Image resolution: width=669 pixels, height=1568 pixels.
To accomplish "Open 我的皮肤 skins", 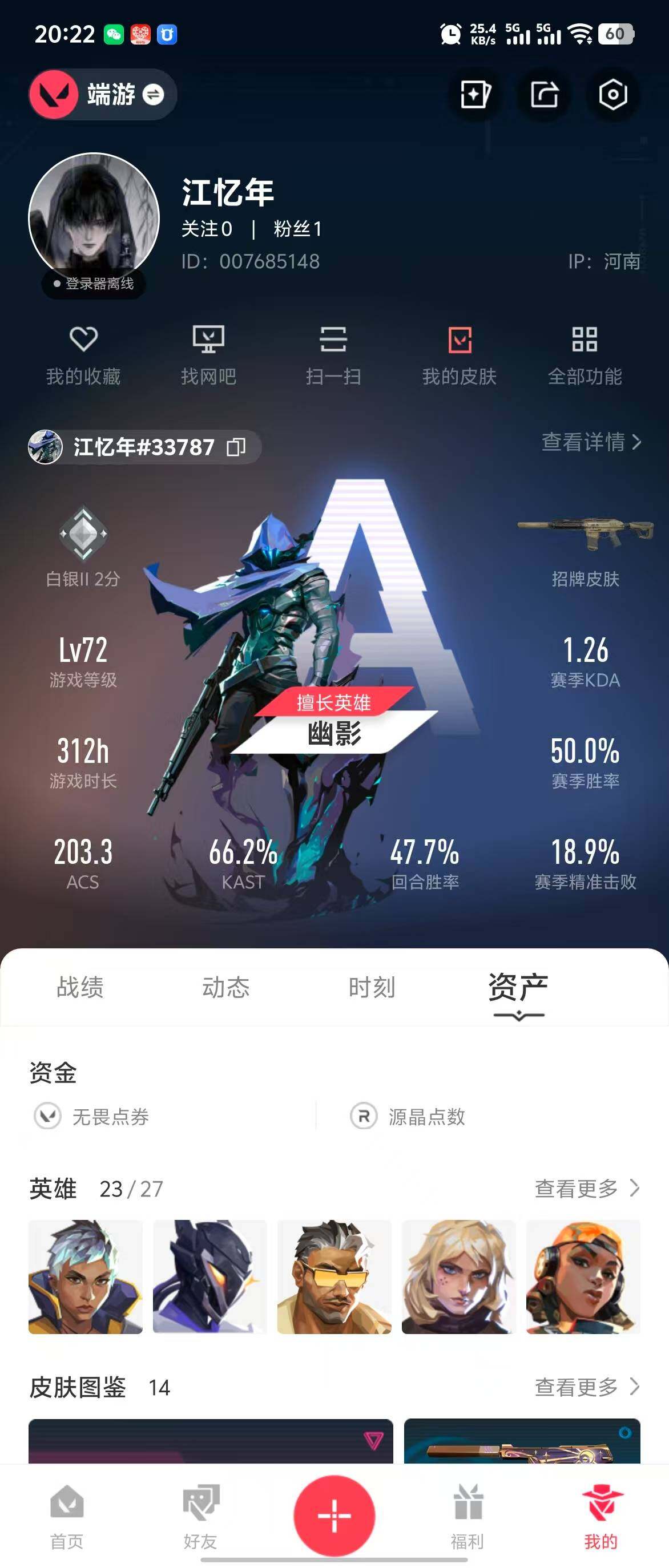I will point(460,355).
